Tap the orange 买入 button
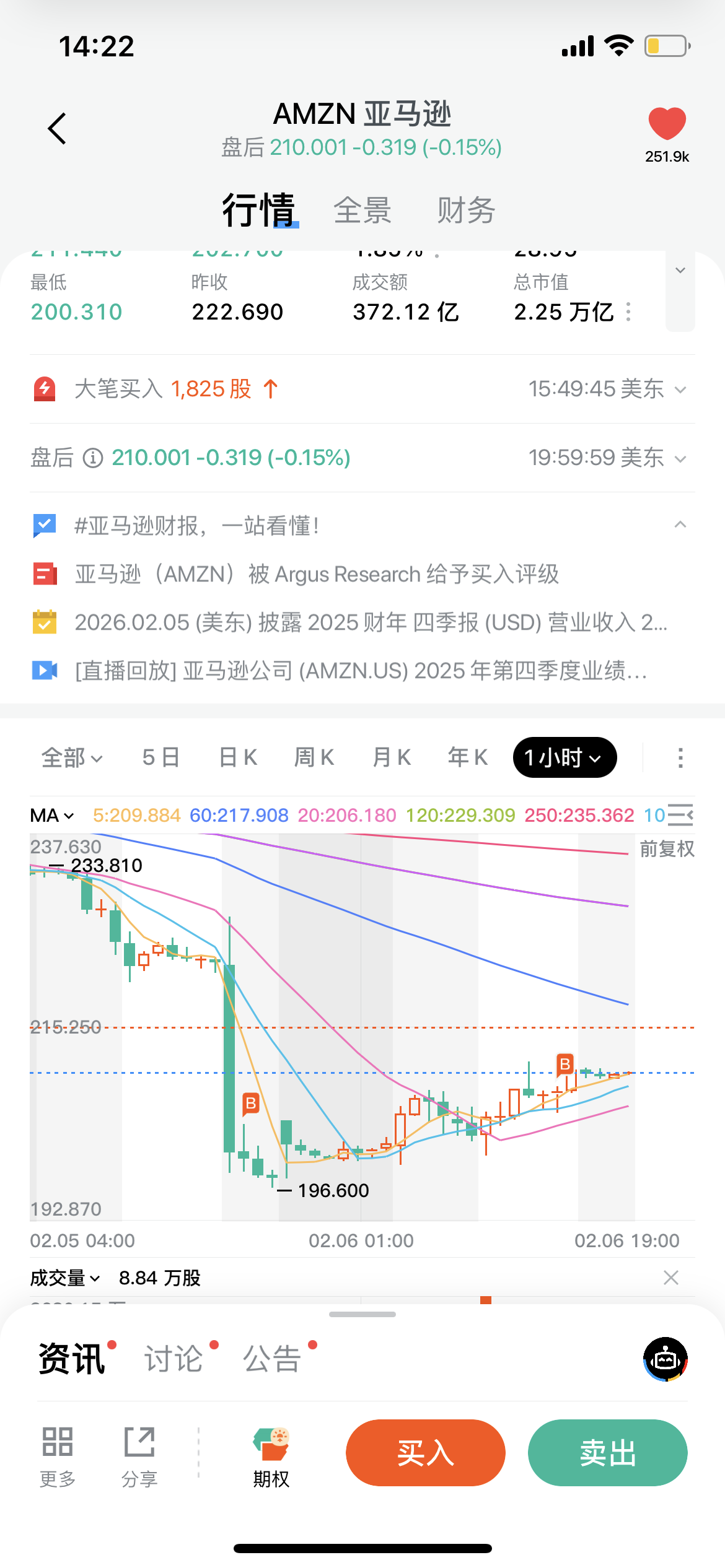This screenshot has width=725, height=1568. point(426,1453)
